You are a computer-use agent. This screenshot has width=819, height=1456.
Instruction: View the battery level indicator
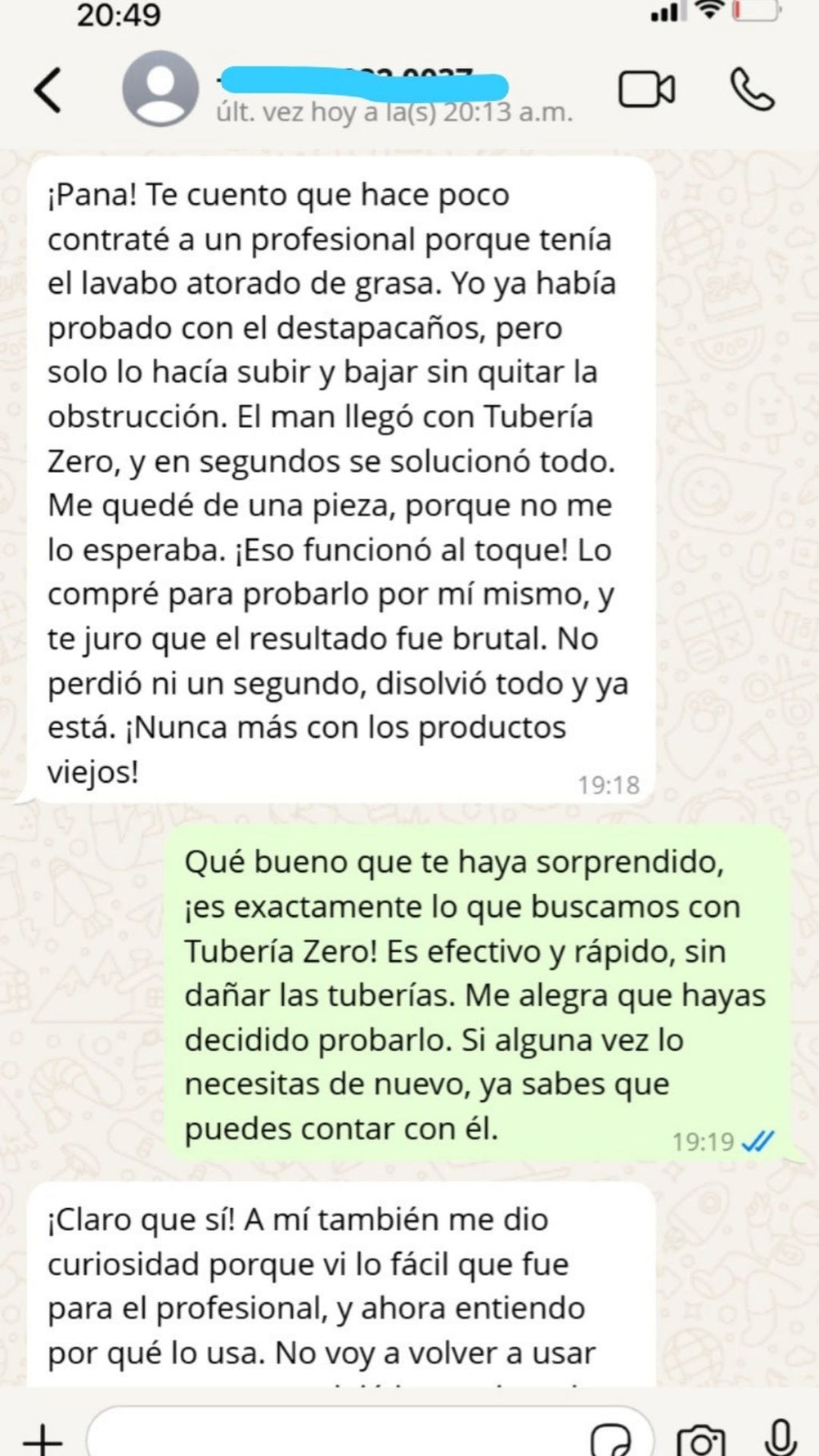click(757, 11)
